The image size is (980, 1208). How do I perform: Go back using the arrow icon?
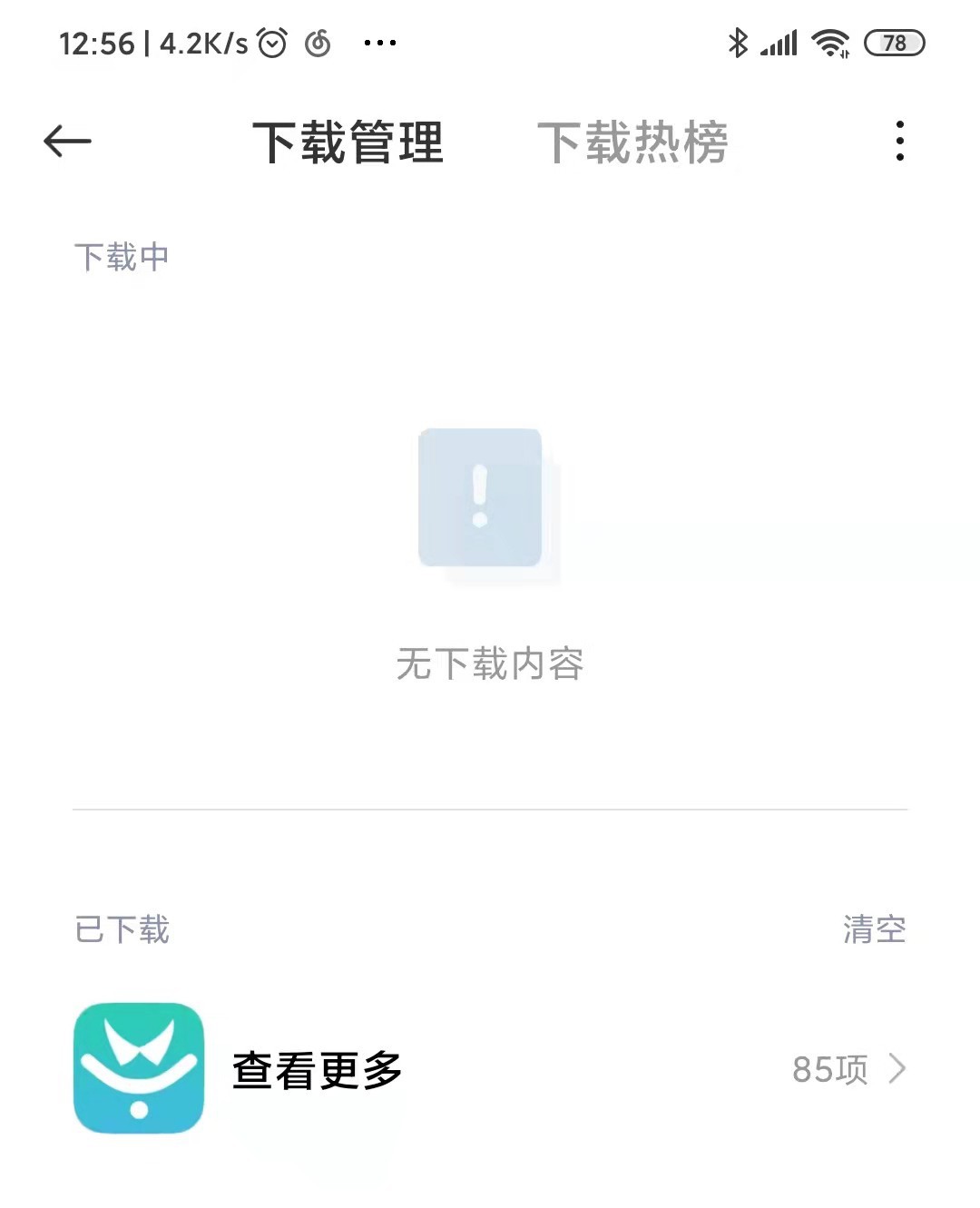click(x=68, y=142)
